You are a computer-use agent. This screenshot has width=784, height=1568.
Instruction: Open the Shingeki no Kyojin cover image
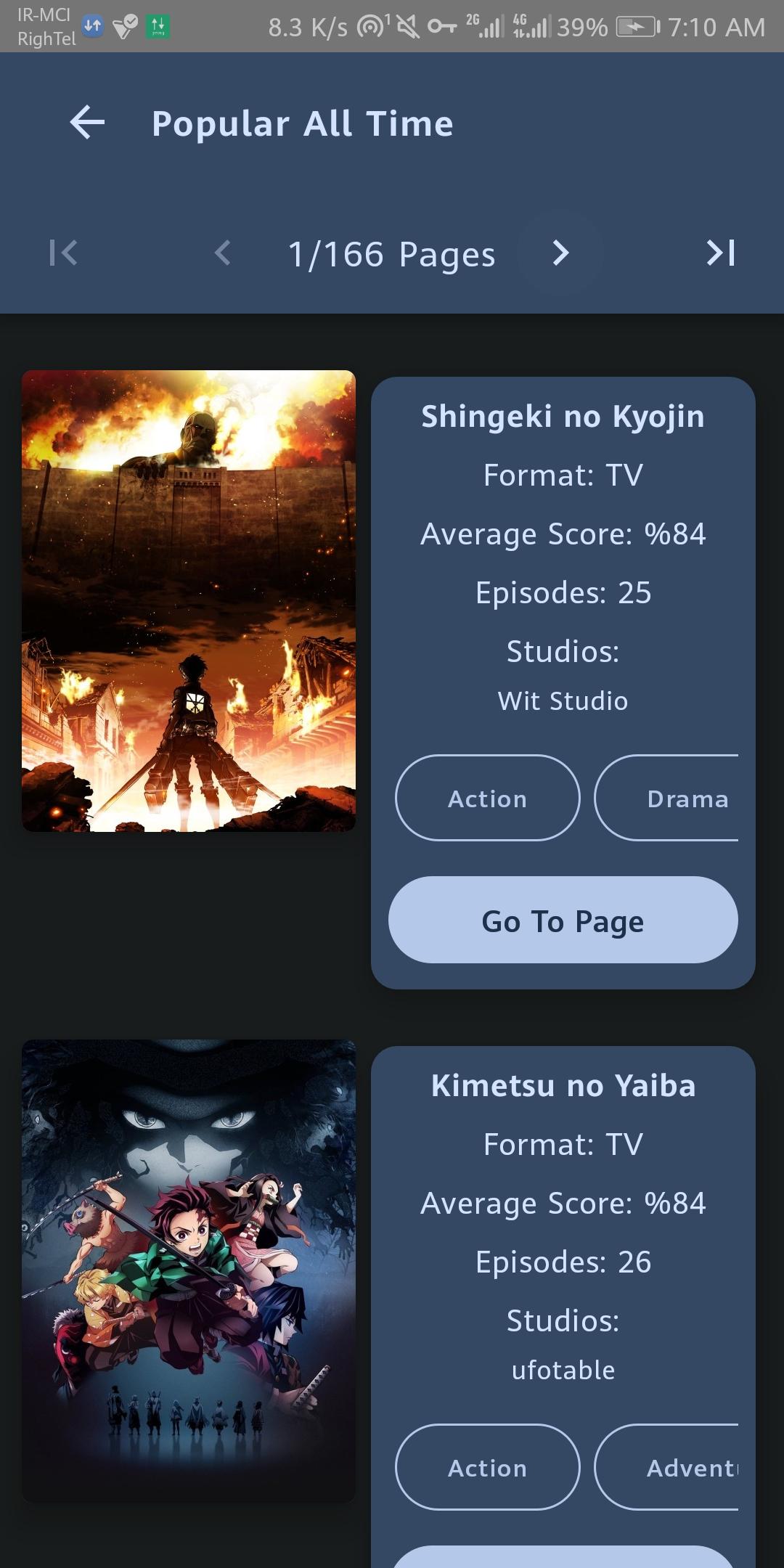[x=189, y=600]
